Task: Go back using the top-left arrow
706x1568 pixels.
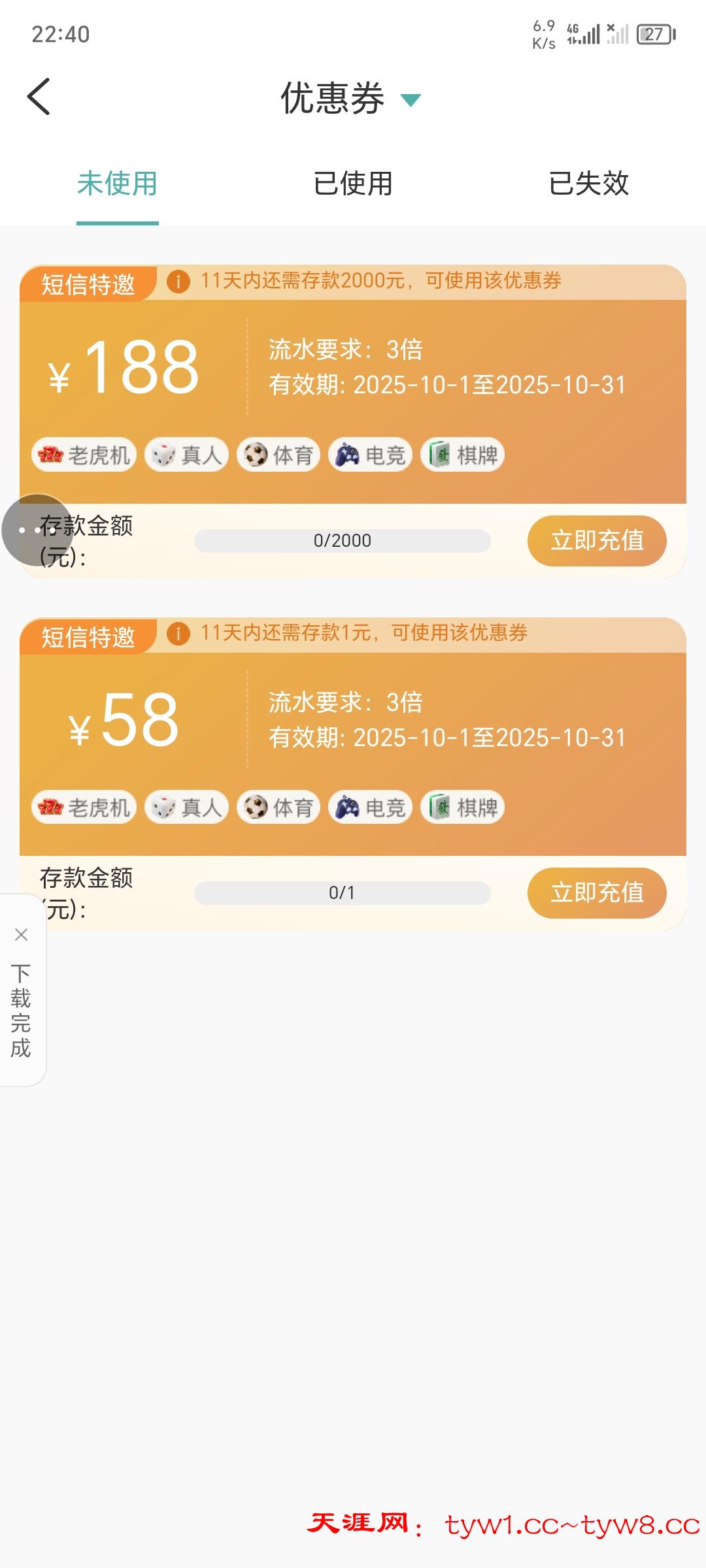Action: pyautogui.click(x=39, y=97)
